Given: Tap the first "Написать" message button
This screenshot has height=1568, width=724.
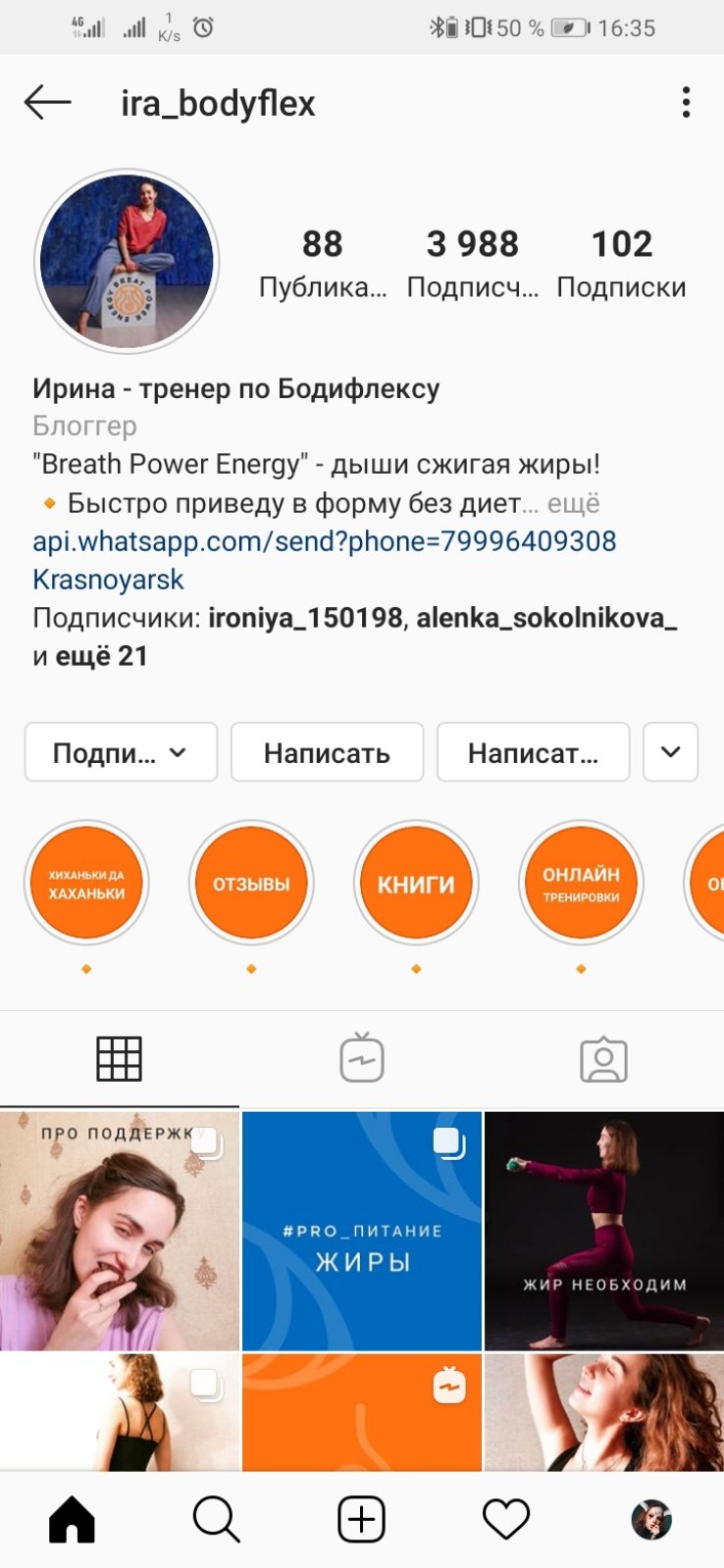Looking at the screenshot, I should [327, 752].
